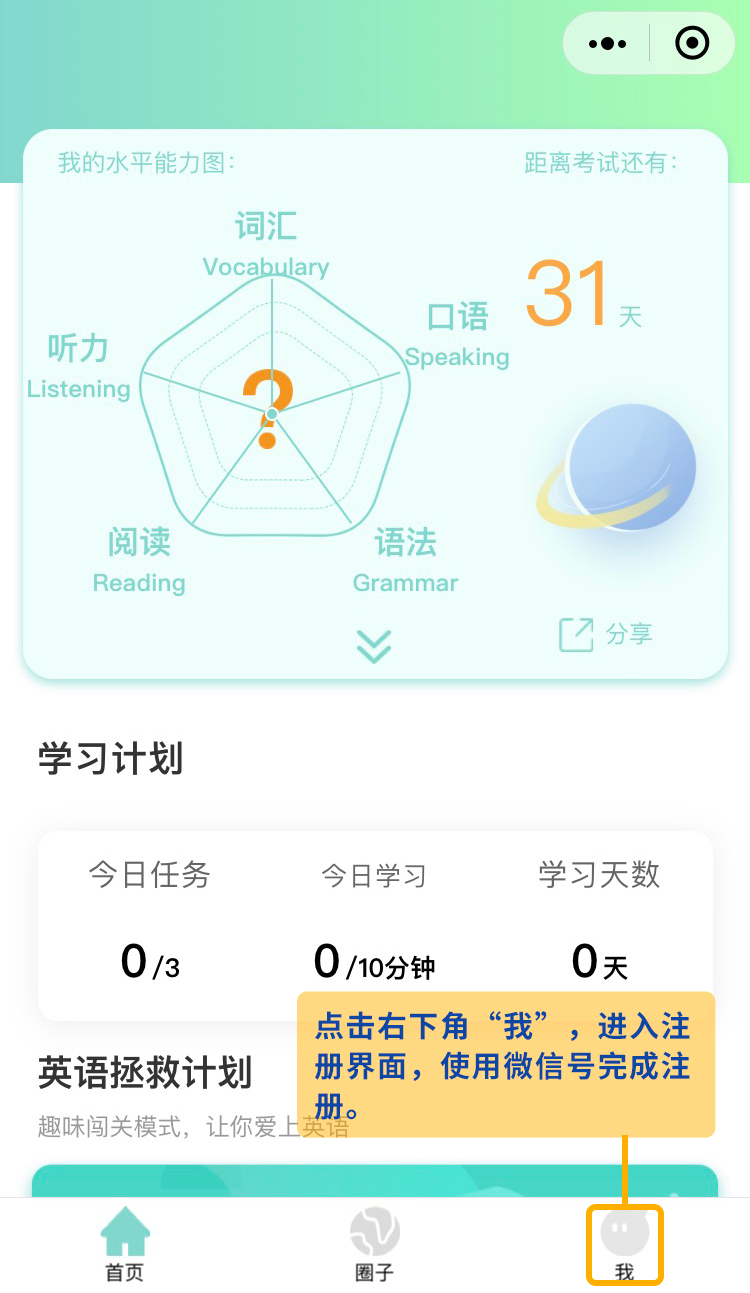Expand the ability chart with the double chevron
750x1293 pixels.
tap(374, 646)
